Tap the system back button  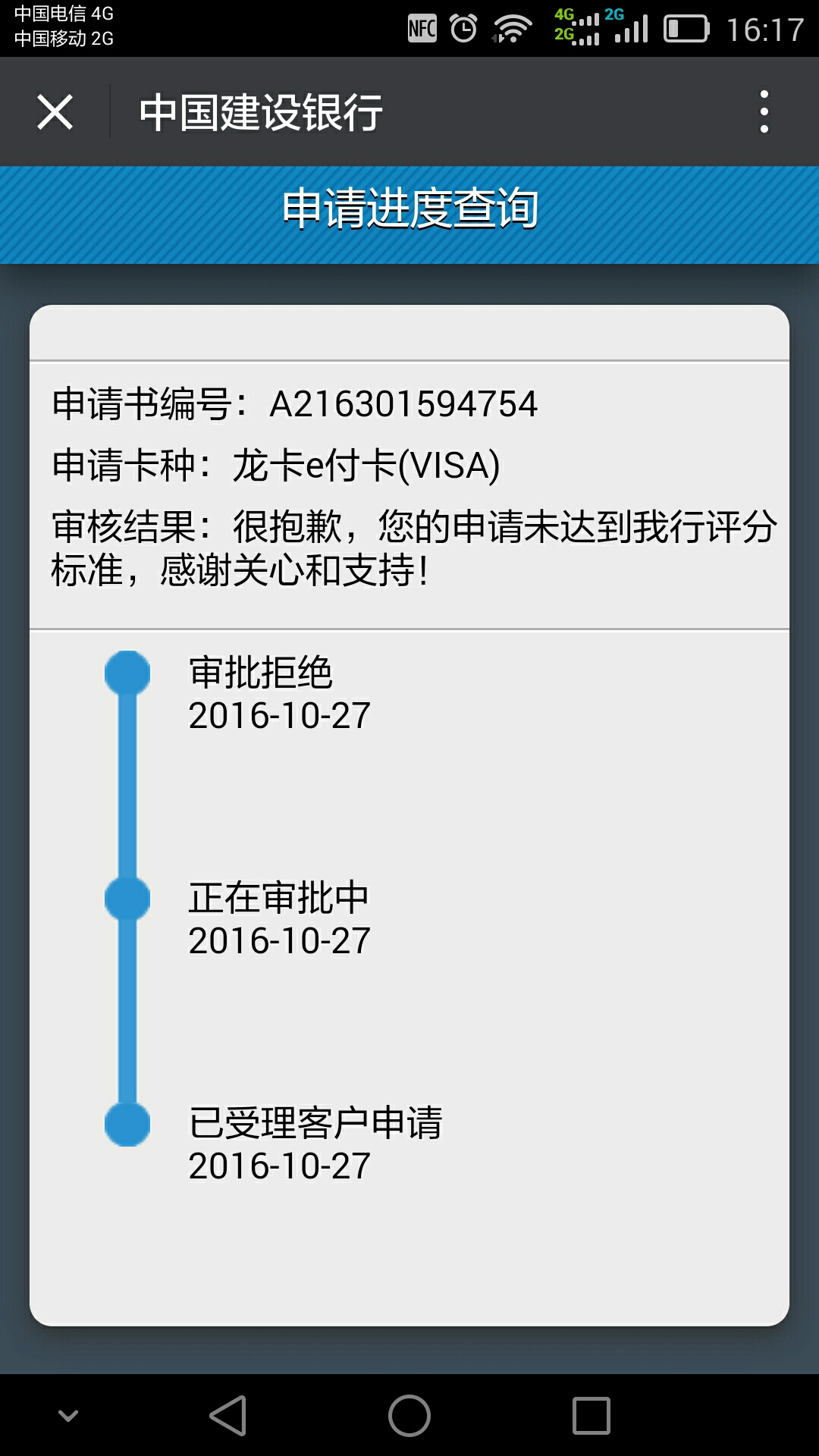coord(228,1415)
